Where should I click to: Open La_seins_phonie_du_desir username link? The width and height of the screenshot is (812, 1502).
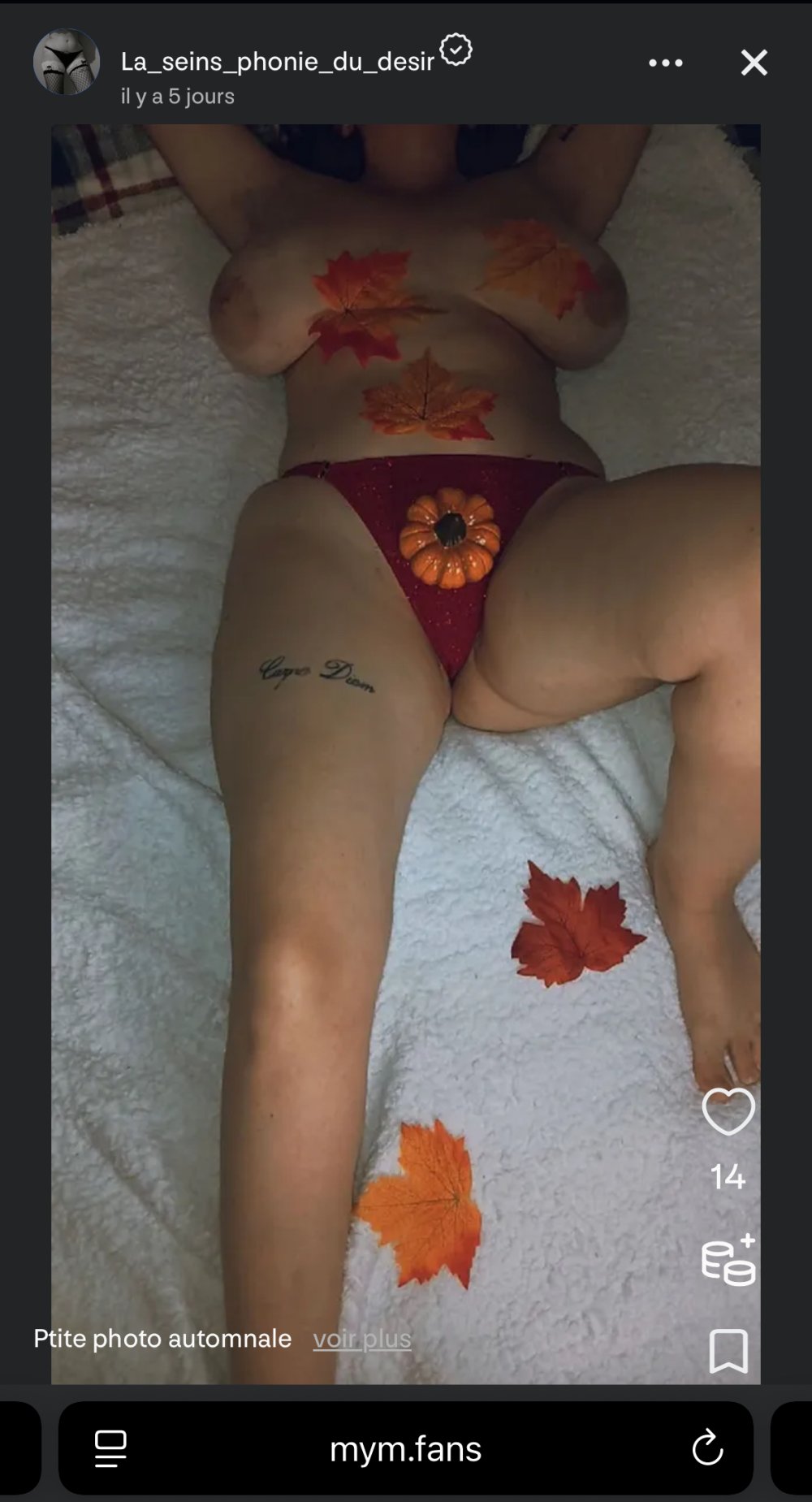(x=277, y=62)
